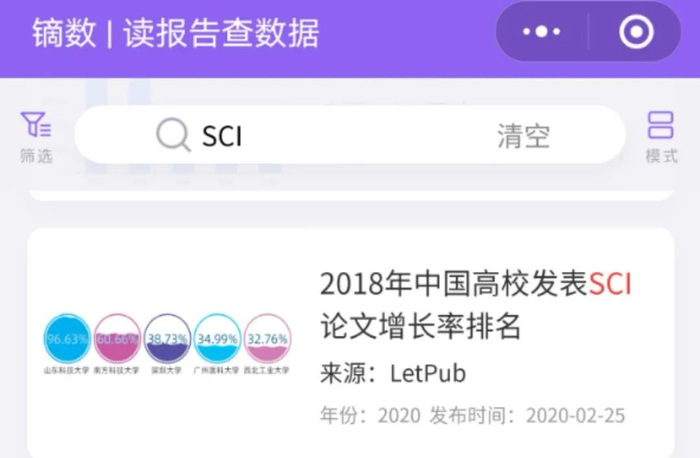The height and width of the screenshot is (458, 700).
Task: Open the mini program more-options menu
Action: click(542, 32)
